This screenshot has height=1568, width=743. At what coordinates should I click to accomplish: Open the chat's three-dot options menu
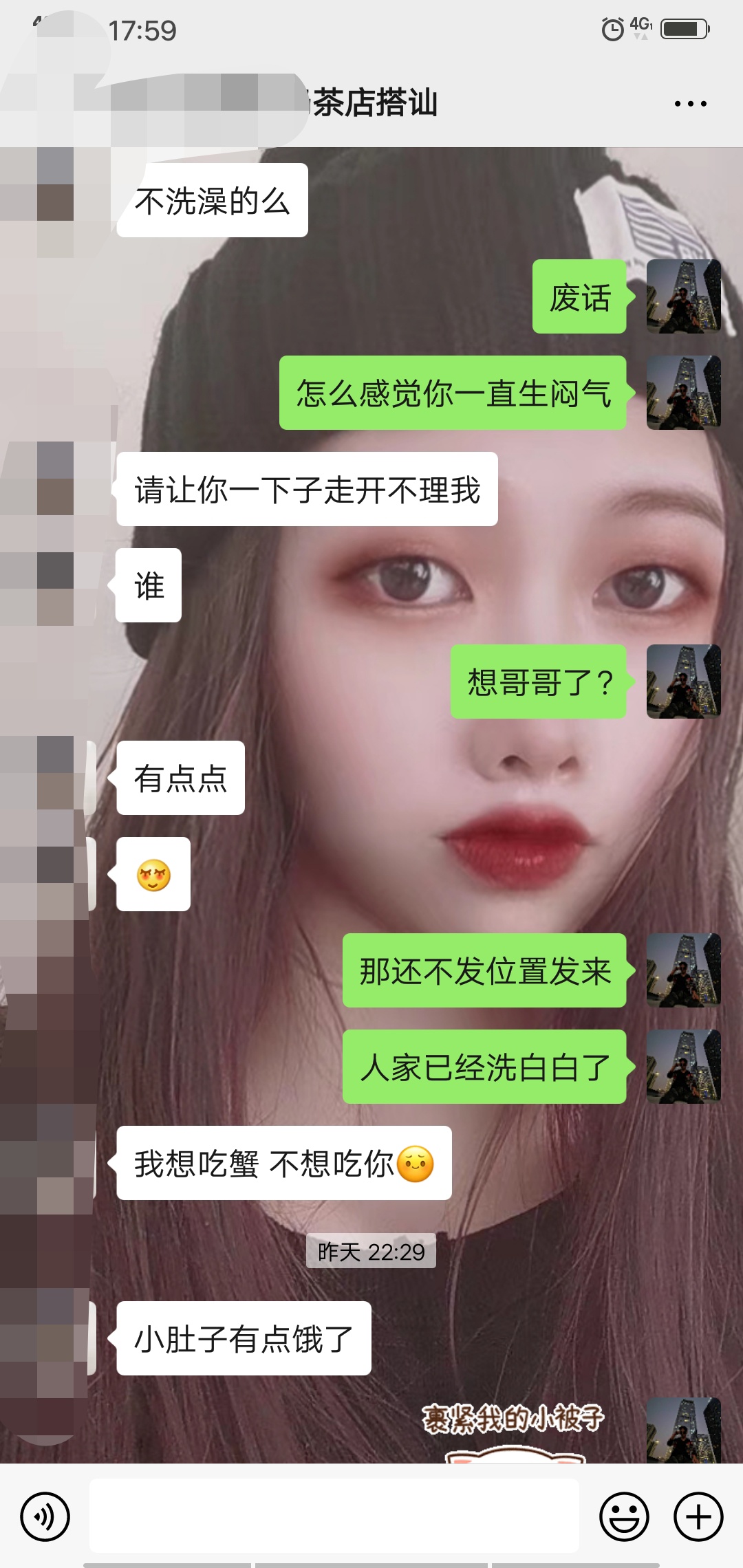[x=690, y=104]
